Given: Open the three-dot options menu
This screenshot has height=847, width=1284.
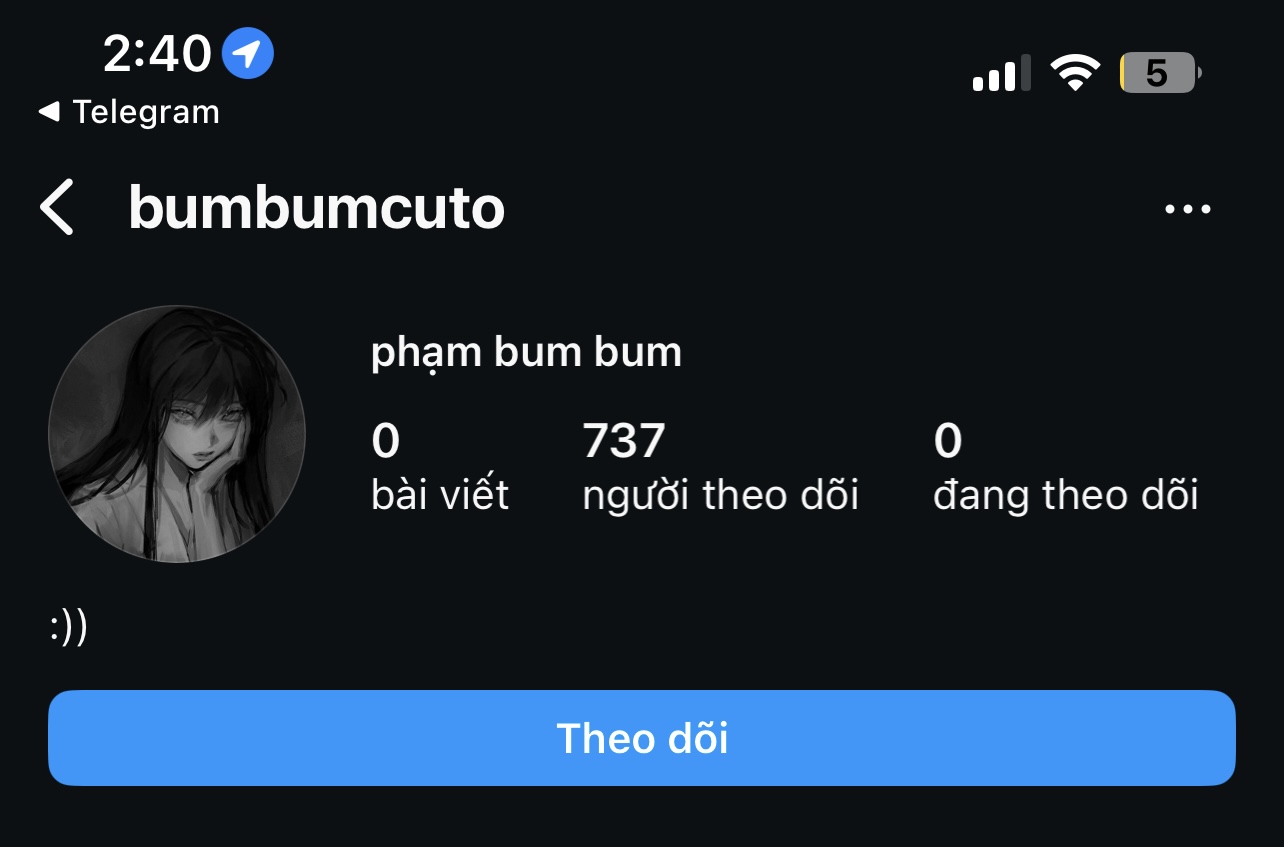Looking at the screenshot, I should tap(1188, 209).
